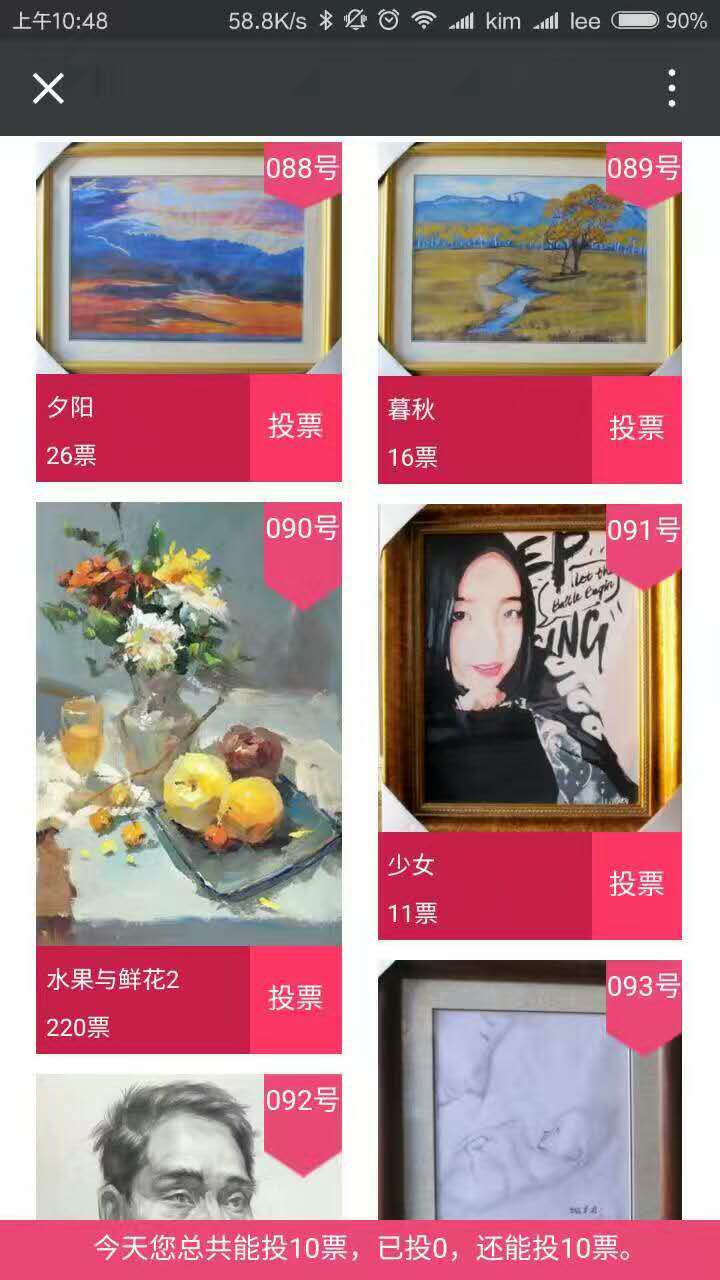720x1280 pixels.
Task: Vote for artwork 089 暮秋
Action: [x=636, y=429]
